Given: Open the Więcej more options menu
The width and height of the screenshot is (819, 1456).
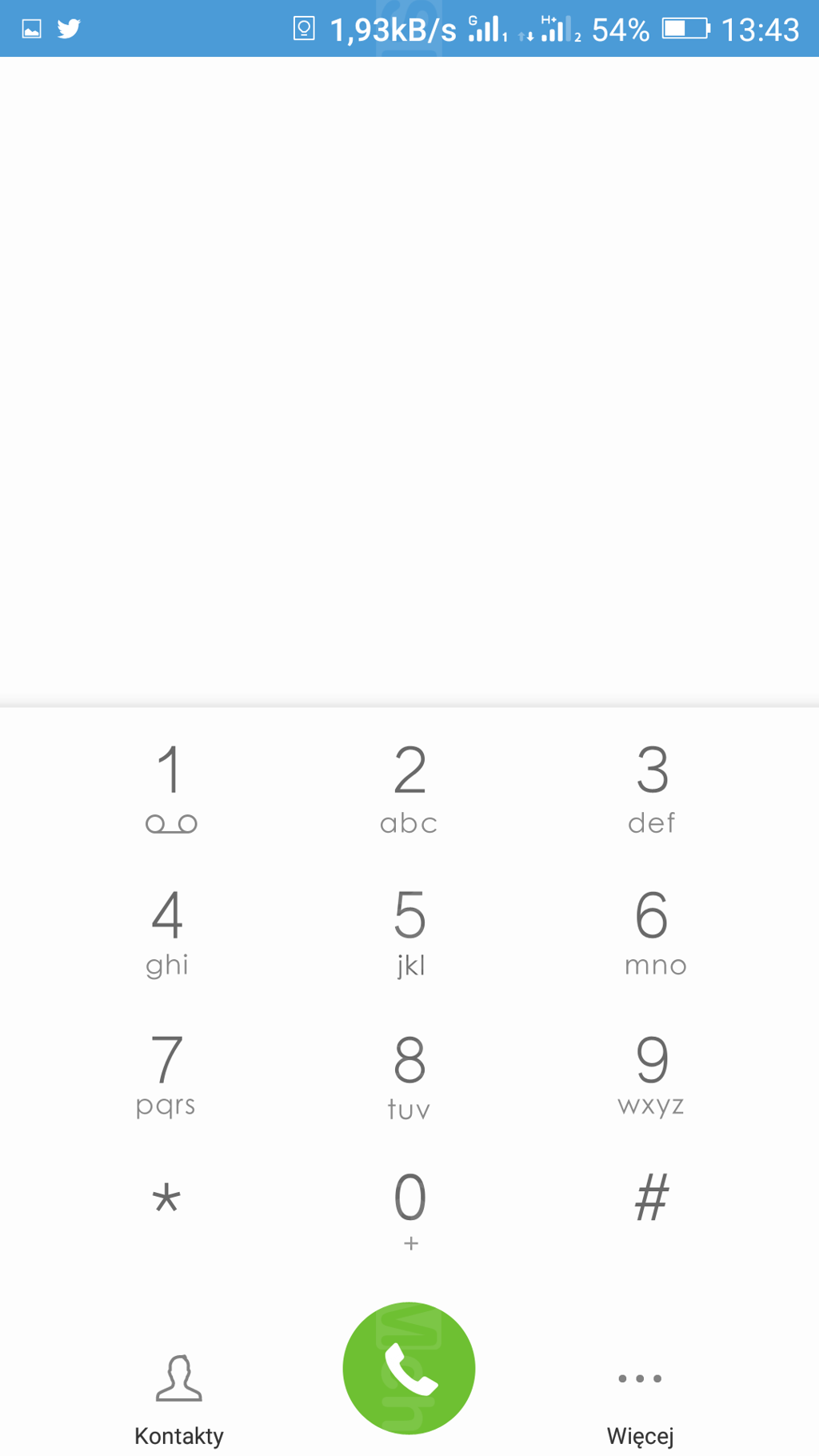Looking at the screenshot, I should pyautogui.click(x=640, y=1404).
